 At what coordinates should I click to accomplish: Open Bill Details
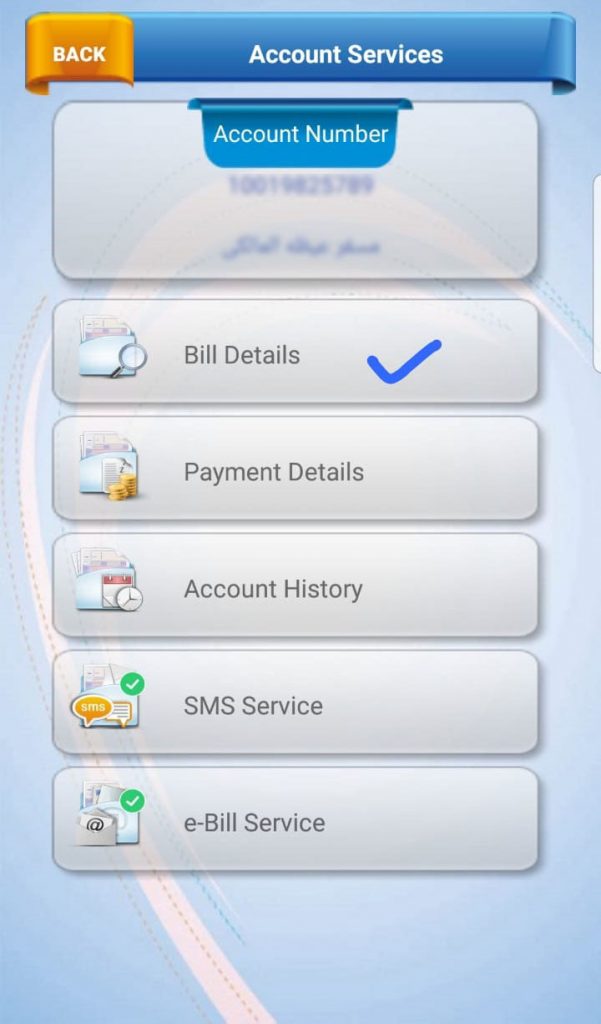(294, 354)
